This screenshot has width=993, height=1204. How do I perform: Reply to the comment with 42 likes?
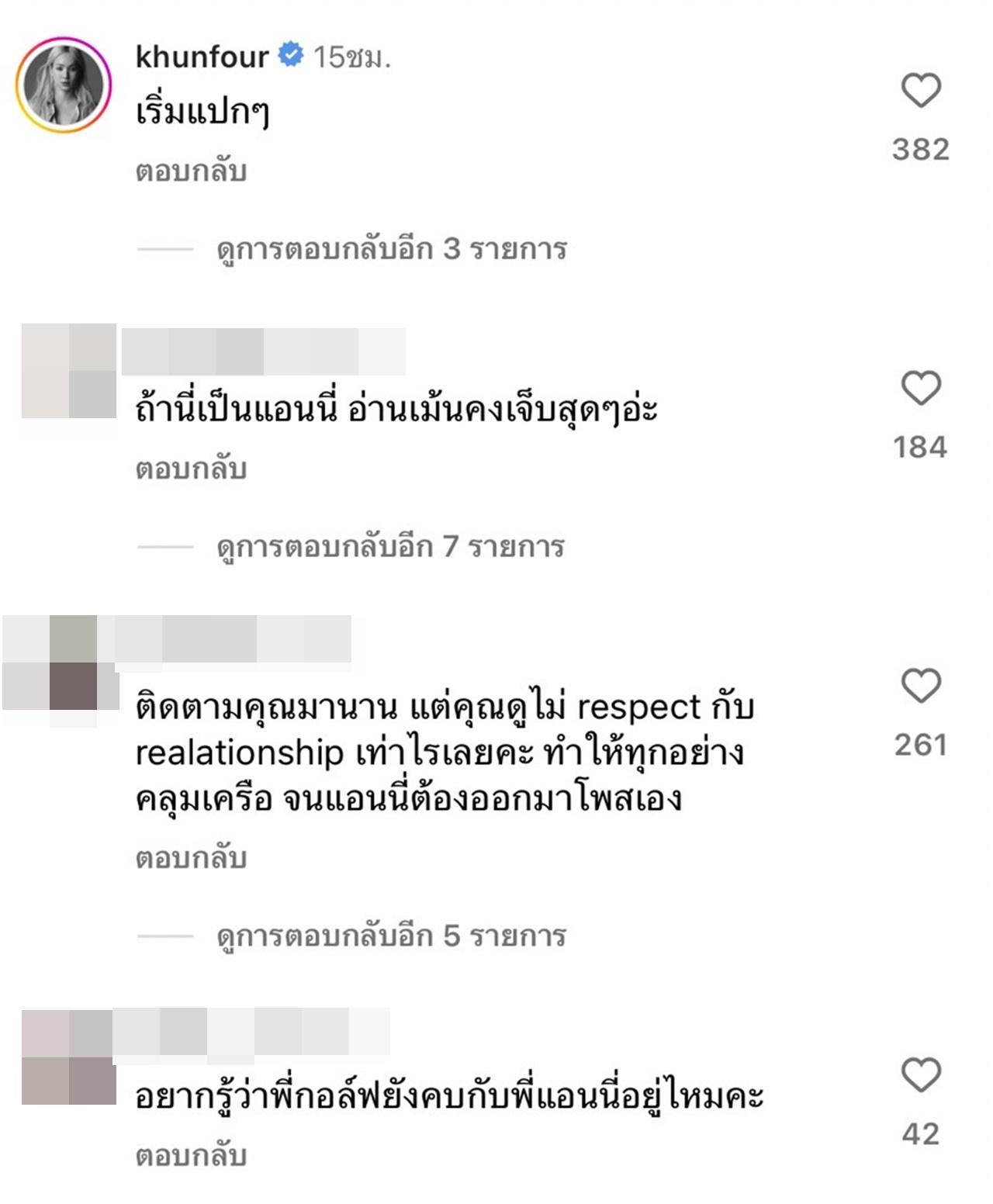click(x=191, y=1156)
